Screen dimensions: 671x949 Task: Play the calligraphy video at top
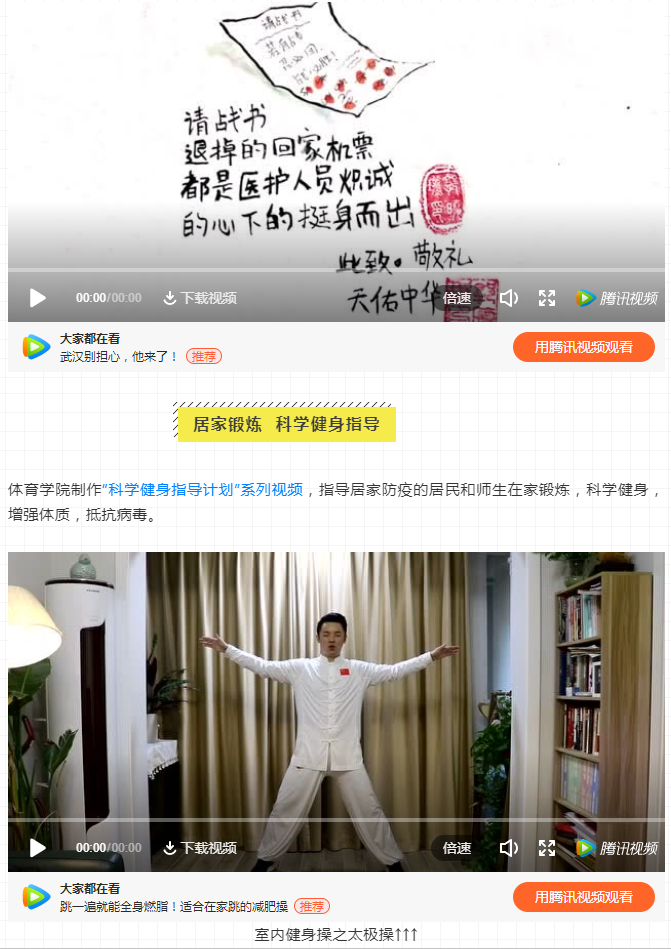38,298
